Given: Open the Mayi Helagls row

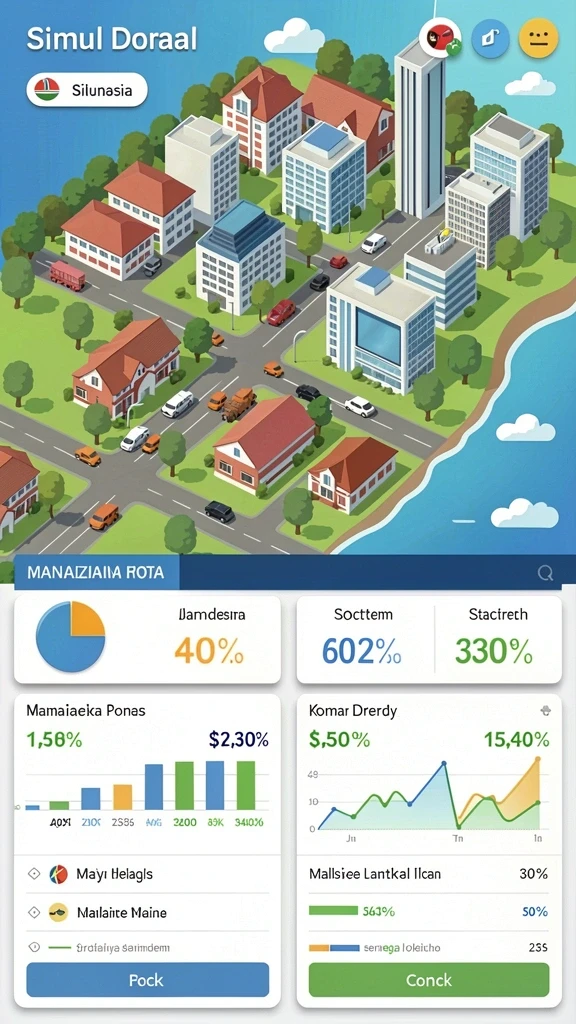Looking at the screenshot, I should click(x=148, y=874).
